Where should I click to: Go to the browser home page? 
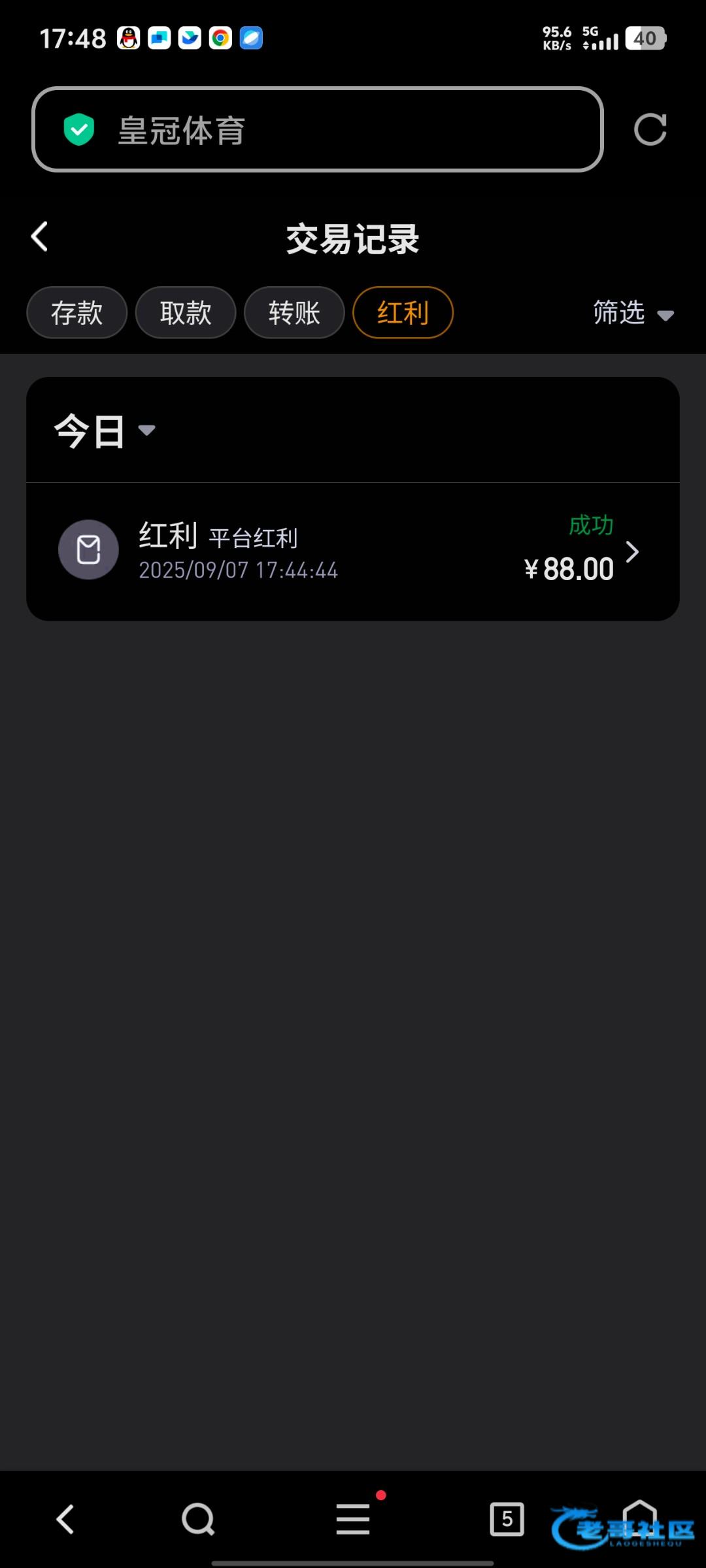pos(639,1516)
